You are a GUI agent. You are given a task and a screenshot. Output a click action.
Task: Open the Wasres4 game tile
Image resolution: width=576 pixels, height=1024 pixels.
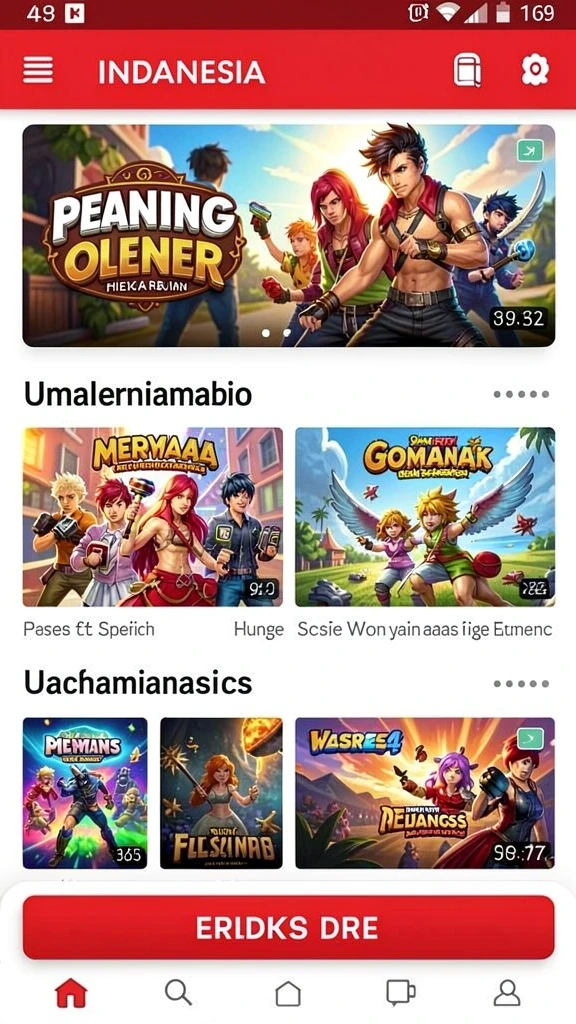[425, 793]
